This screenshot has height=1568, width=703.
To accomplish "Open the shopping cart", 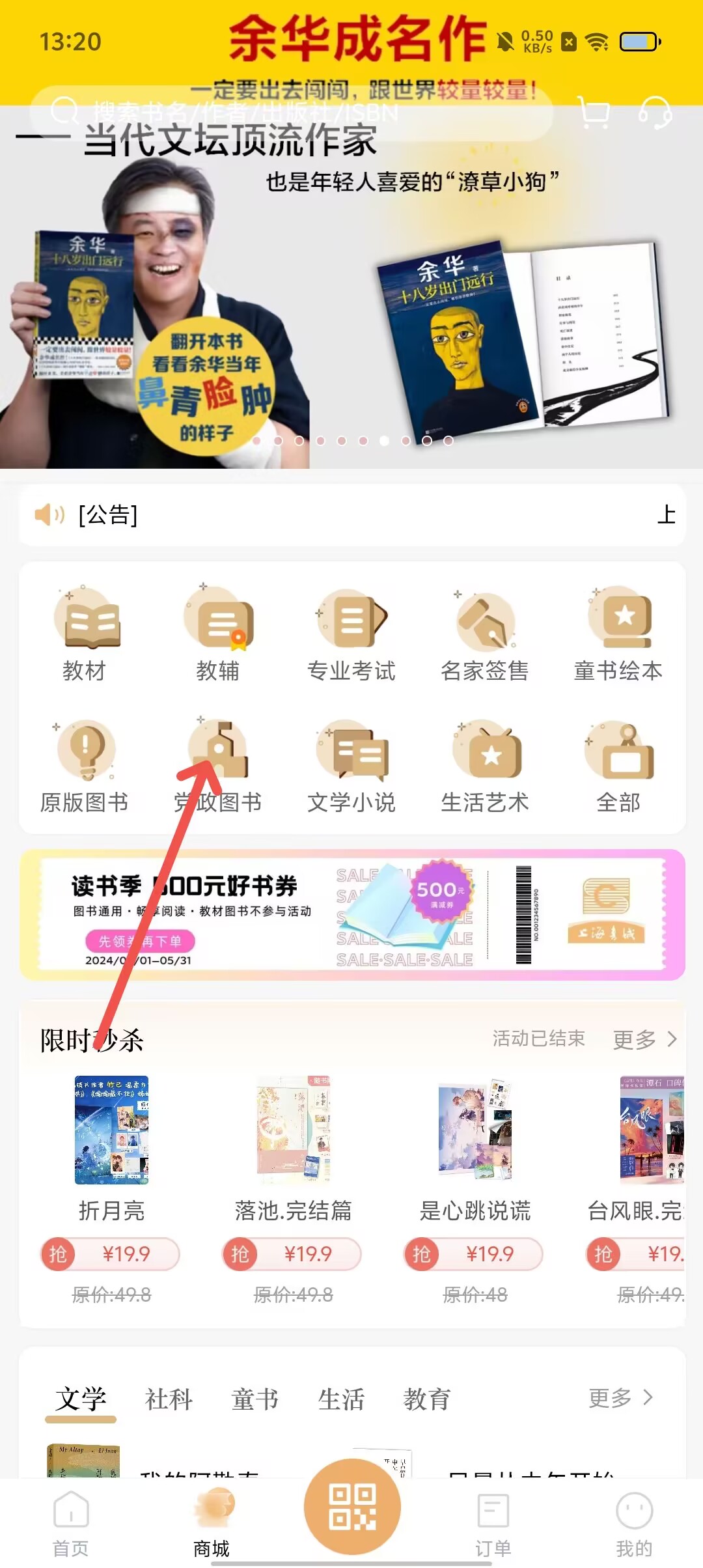I will click(x=594, y=112).
